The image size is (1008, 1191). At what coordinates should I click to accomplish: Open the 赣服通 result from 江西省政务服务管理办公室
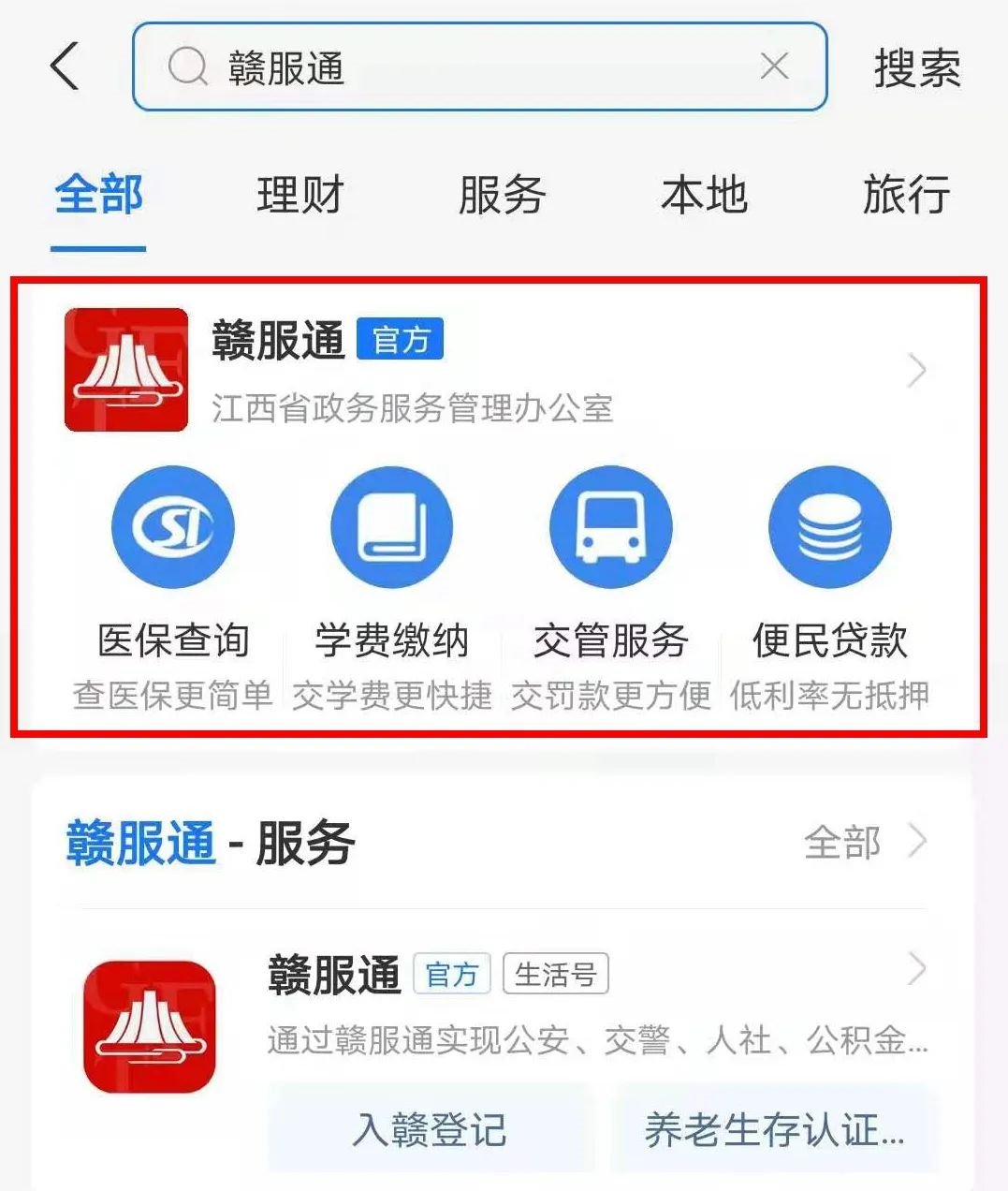pyautogui.click(x=468, y=371)
